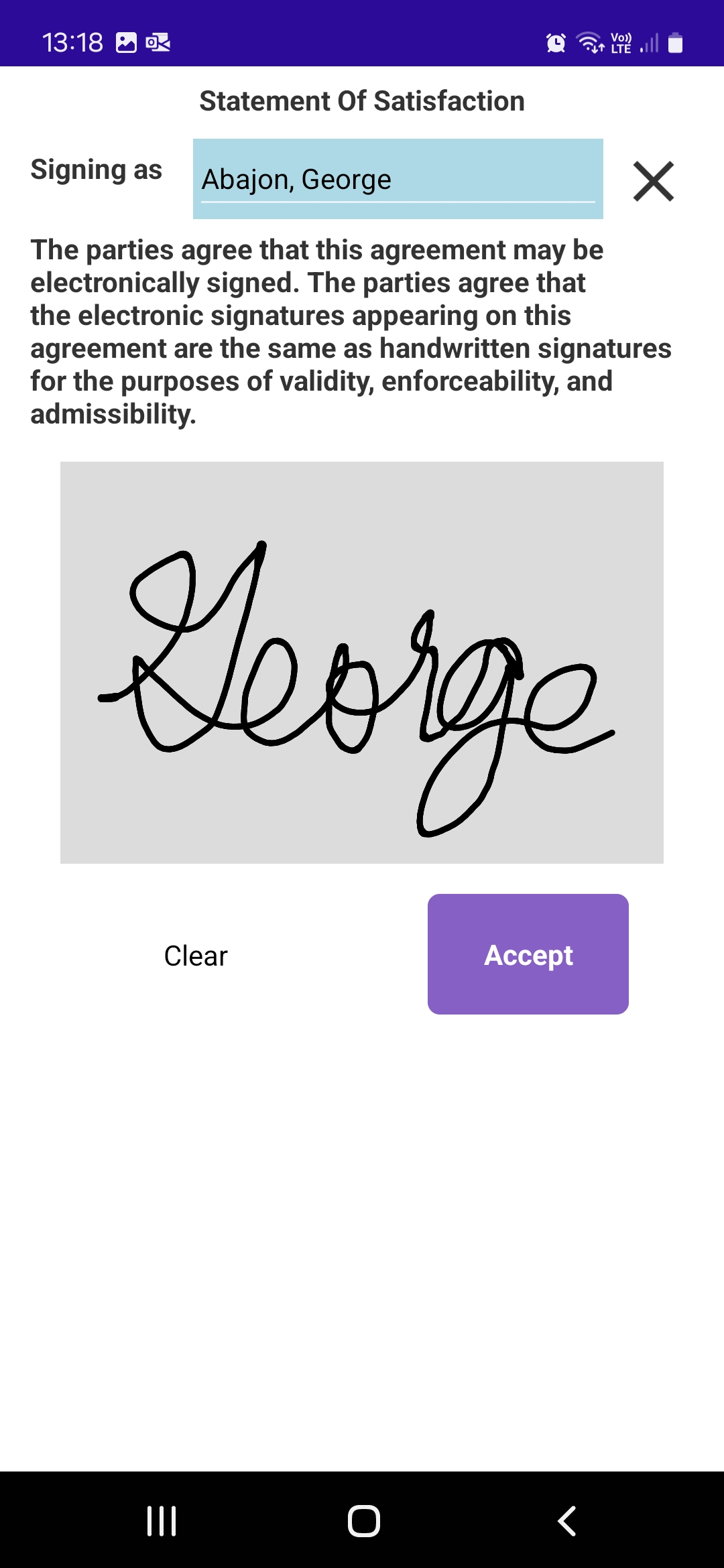Open the recent apps view
The height and width of the screenshot is (1568, 724).
coord(161,1521)
